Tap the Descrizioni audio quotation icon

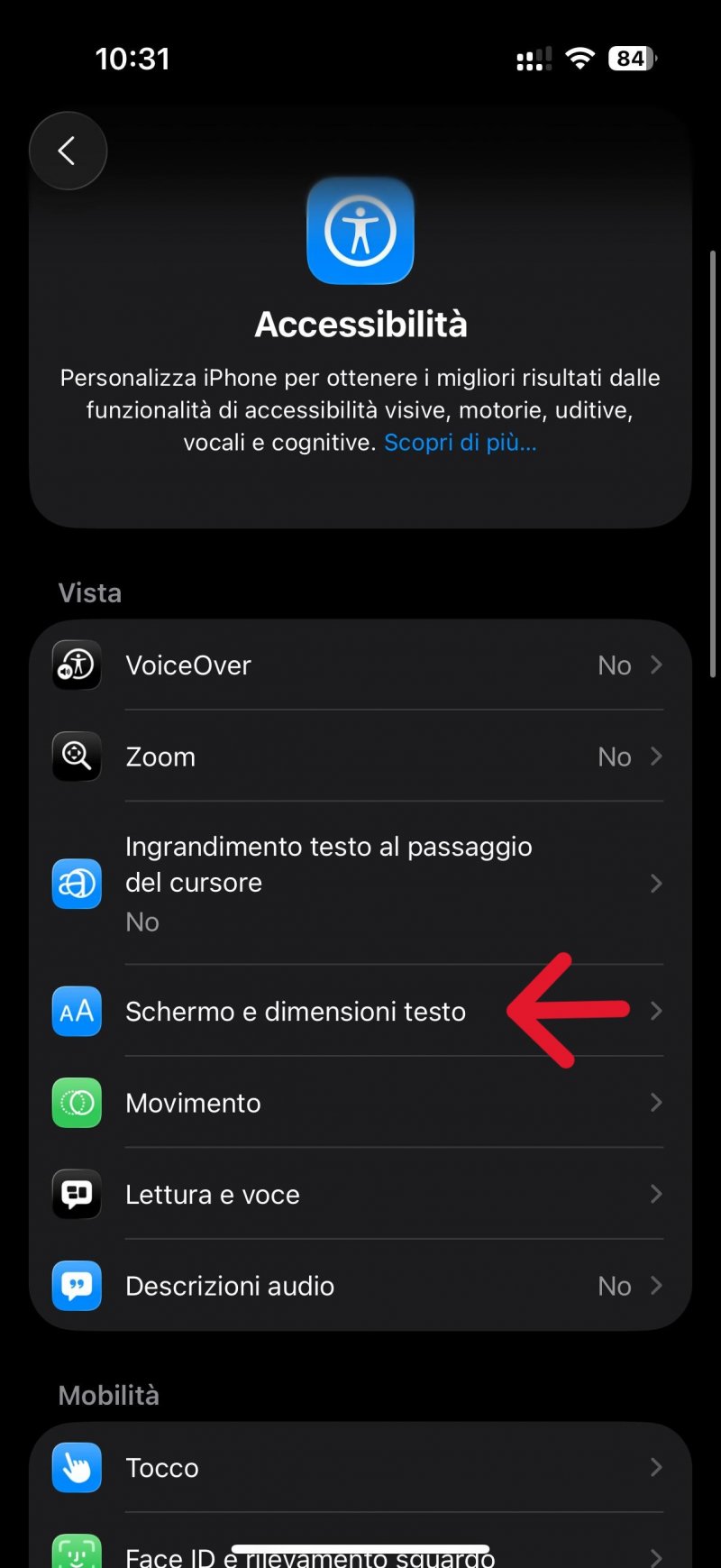(x=76, y=1286)
